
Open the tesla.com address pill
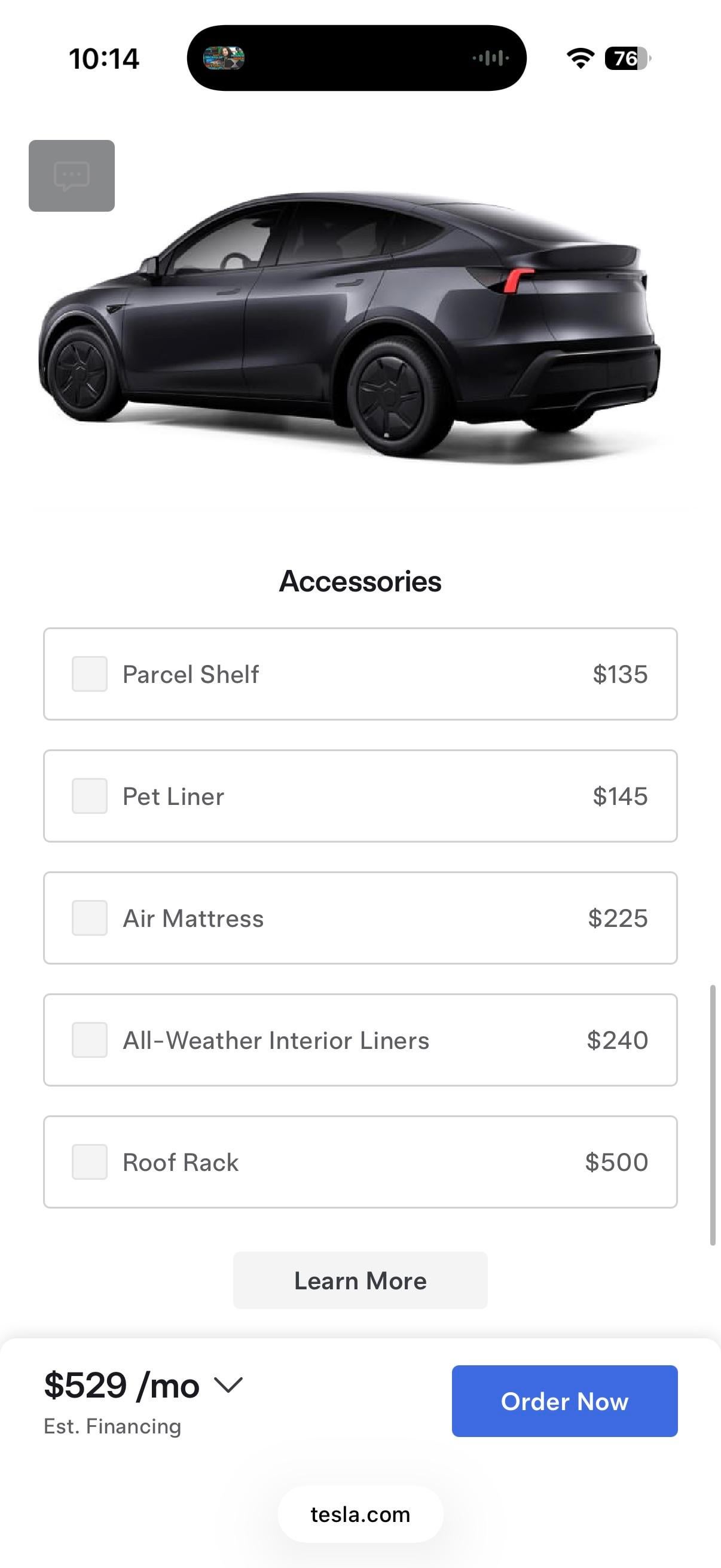360,1514
